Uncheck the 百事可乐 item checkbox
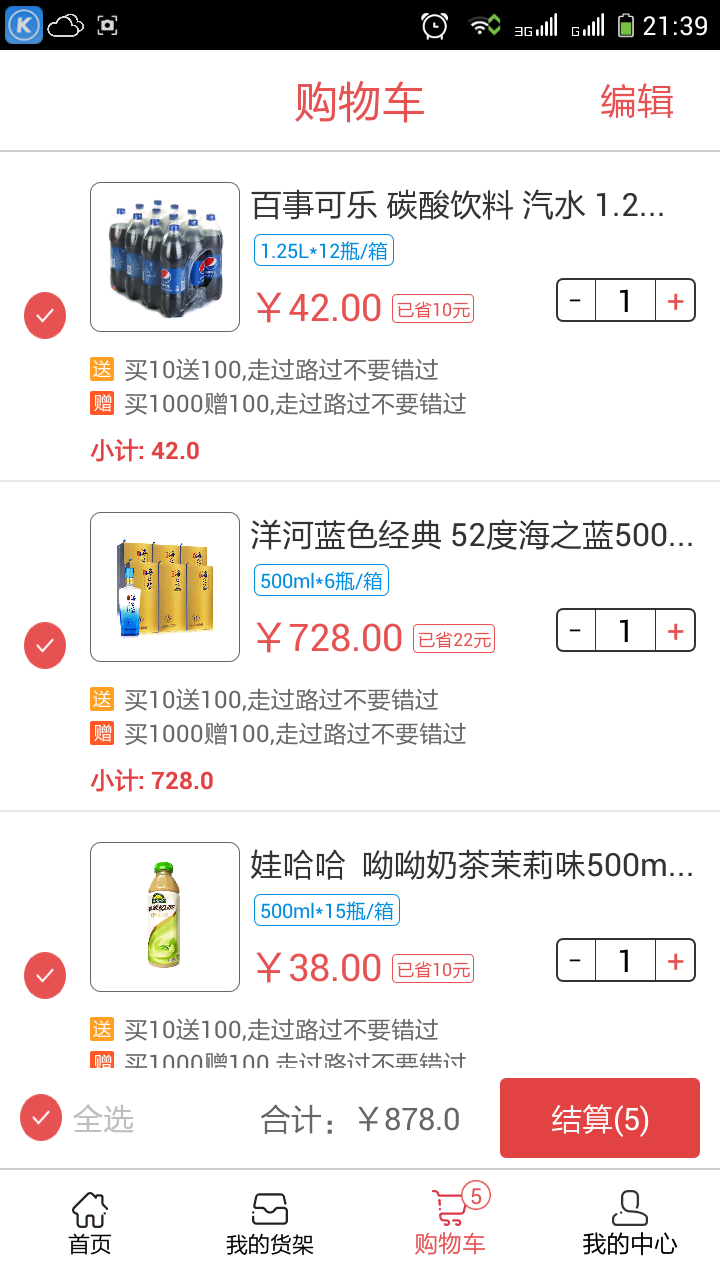This screenshot has height=1280, width=720. [45, 316]
